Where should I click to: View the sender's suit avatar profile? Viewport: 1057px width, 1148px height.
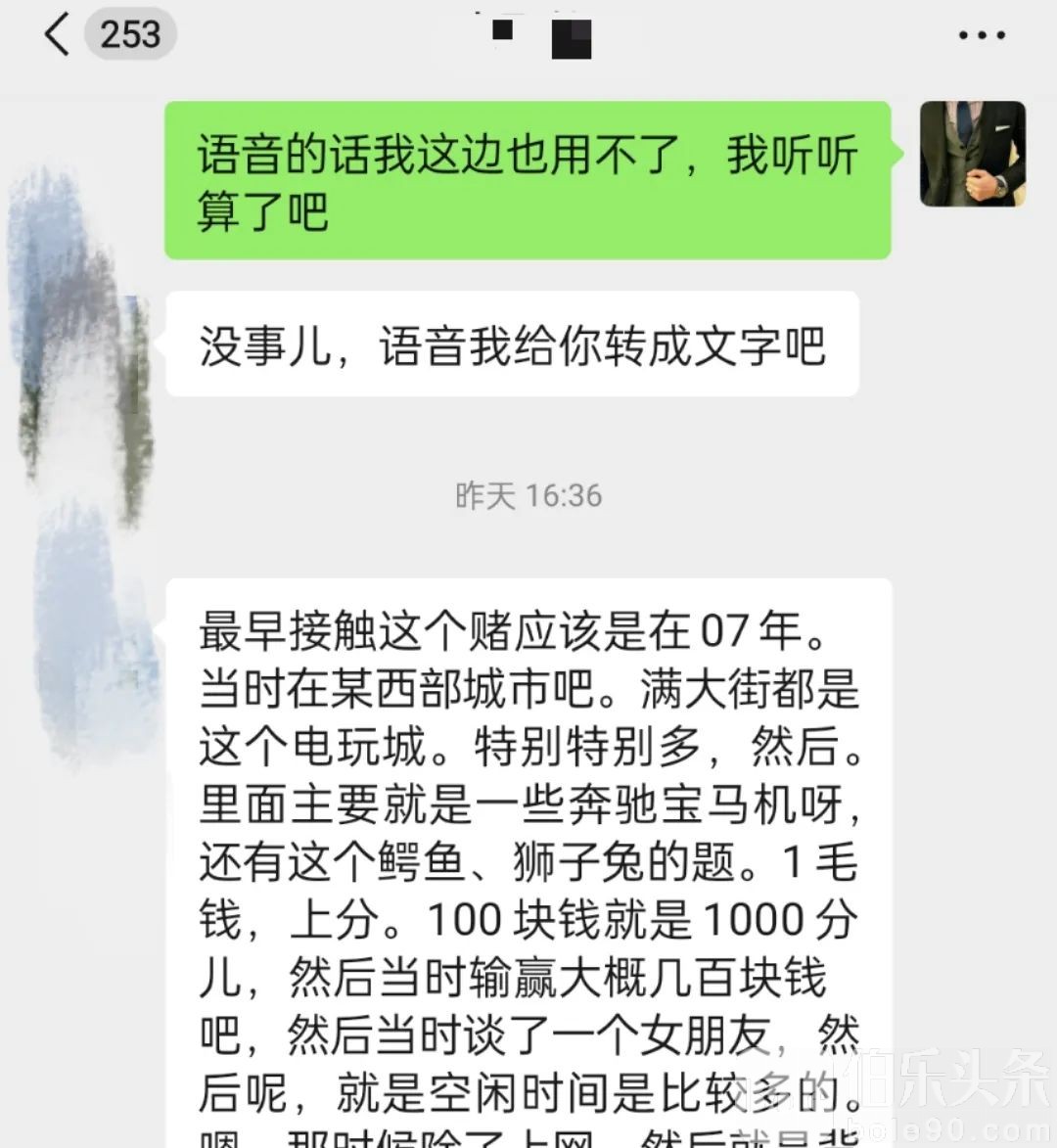(972, 154)
